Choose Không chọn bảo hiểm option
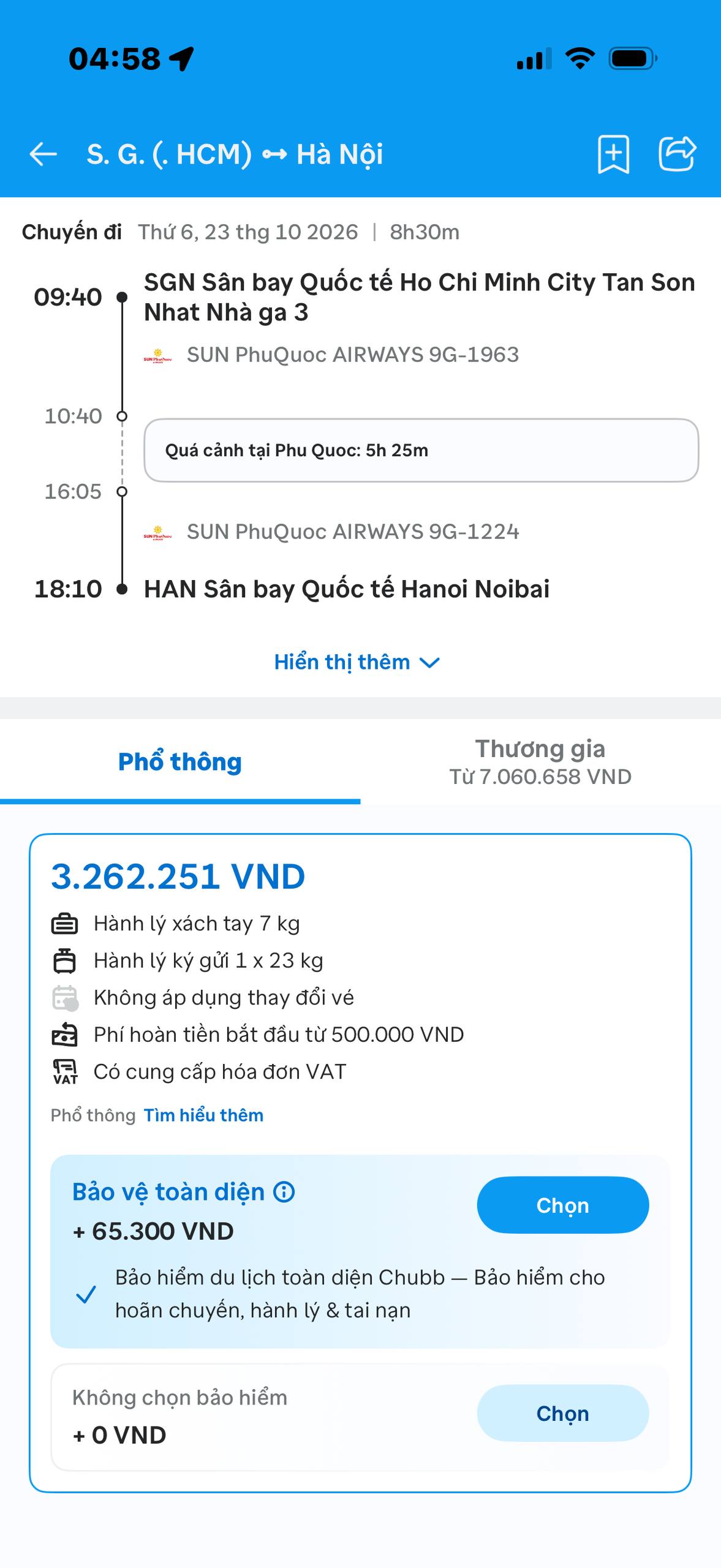This screenshot has width=721, height=1568. 562,1413
